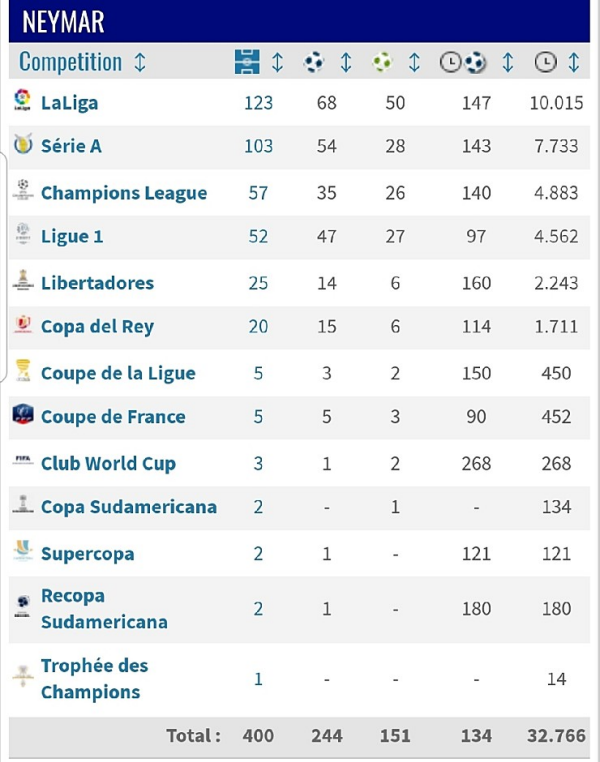
Task: Sort by goals column
Action: pos(345,62)
